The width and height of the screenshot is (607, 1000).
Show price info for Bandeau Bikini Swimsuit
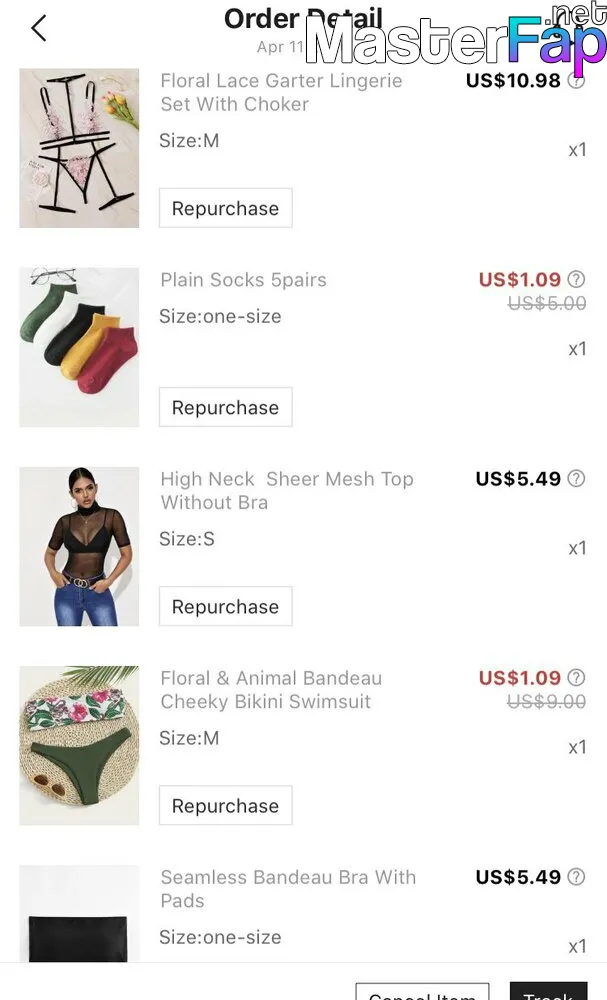pyautogui.click(x=576, y=677)
